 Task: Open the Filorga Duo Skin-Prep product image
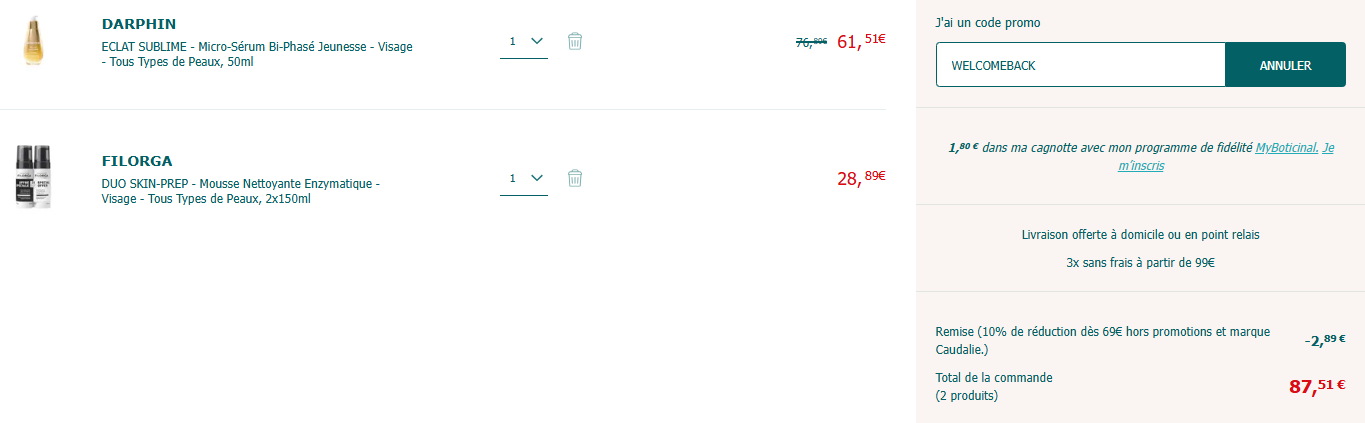pyautogui.click(x=34, y=177)
